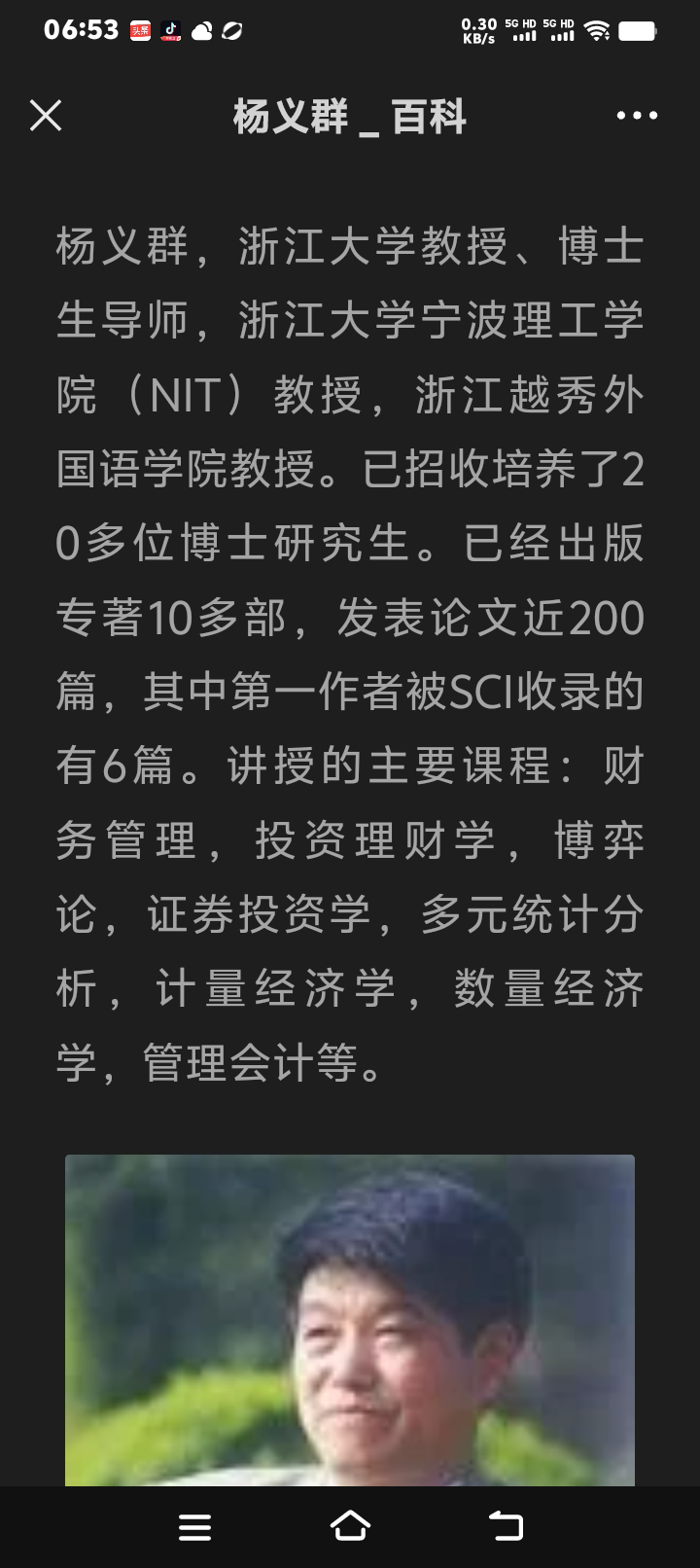Open the three-dot overflow menu
Screen dimensions: 700x1568
click(x=637, y=116)
